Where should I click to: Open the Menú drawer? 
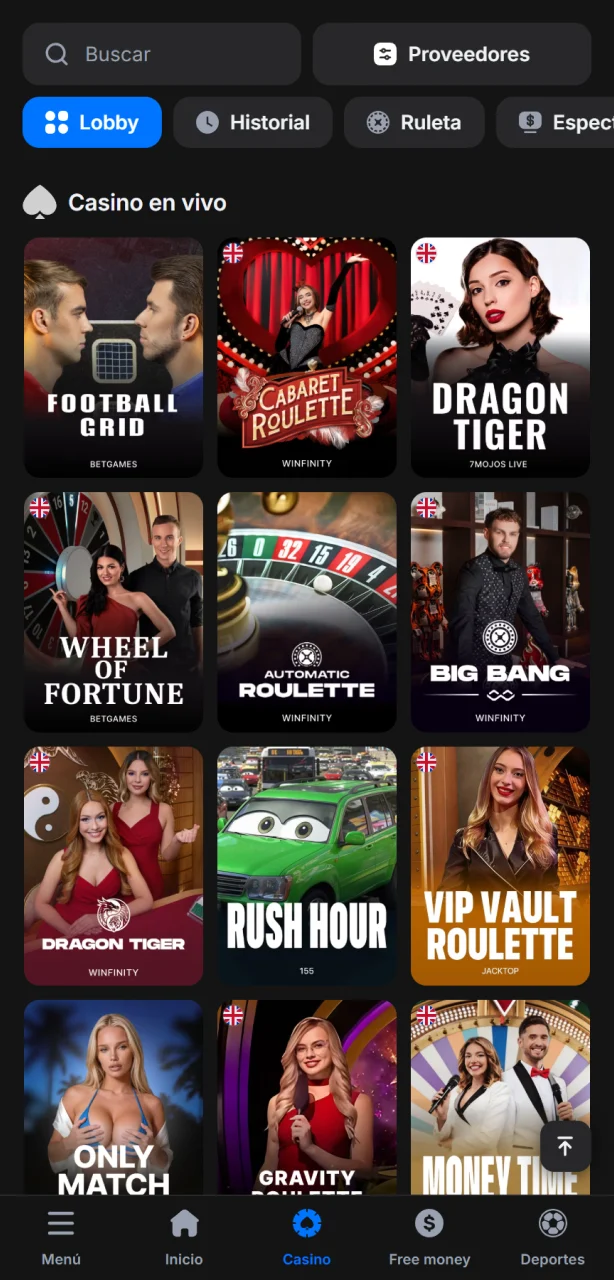61,1238
